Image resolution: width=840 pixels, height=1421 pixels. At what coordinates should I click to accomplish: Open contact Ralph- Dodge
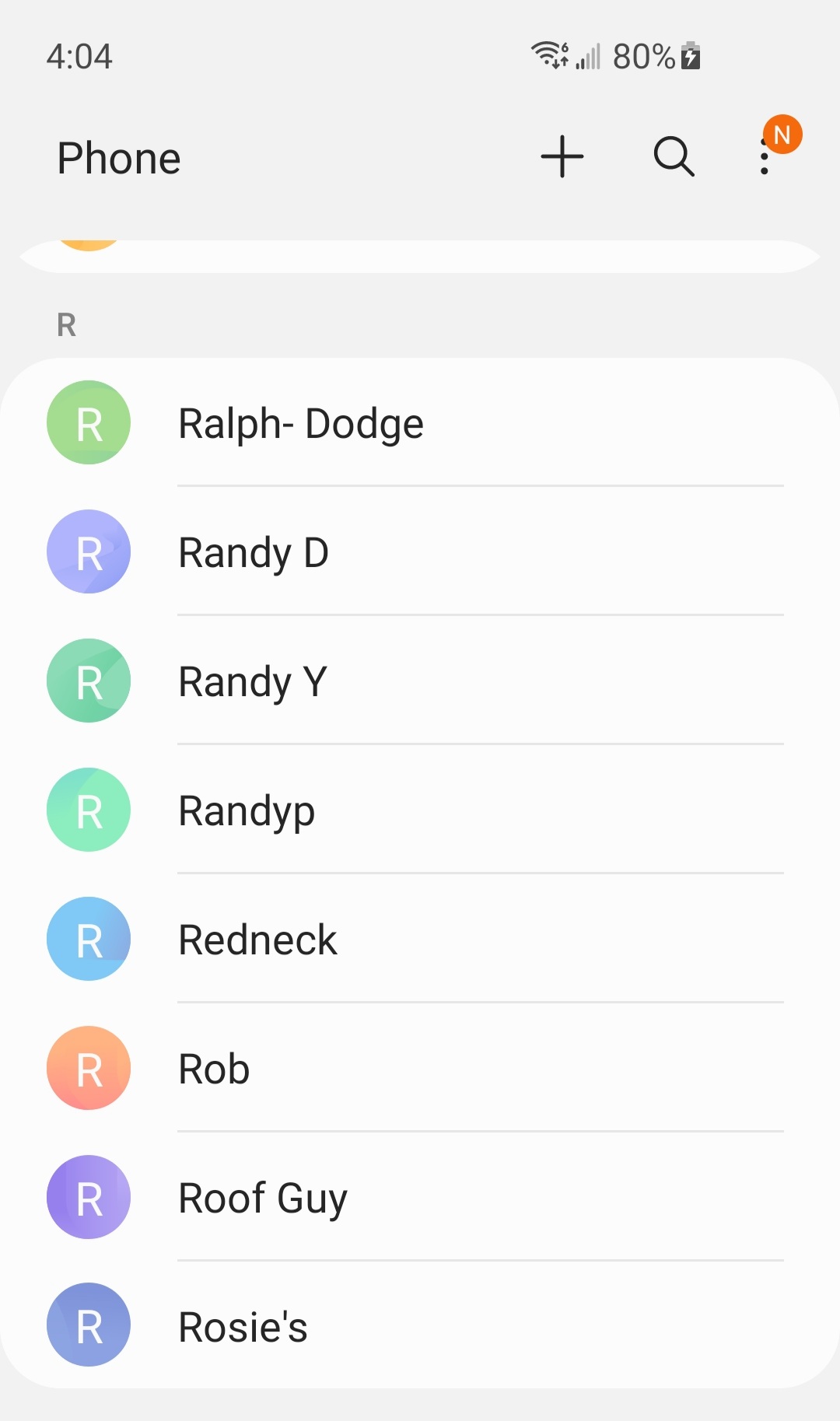420,423
